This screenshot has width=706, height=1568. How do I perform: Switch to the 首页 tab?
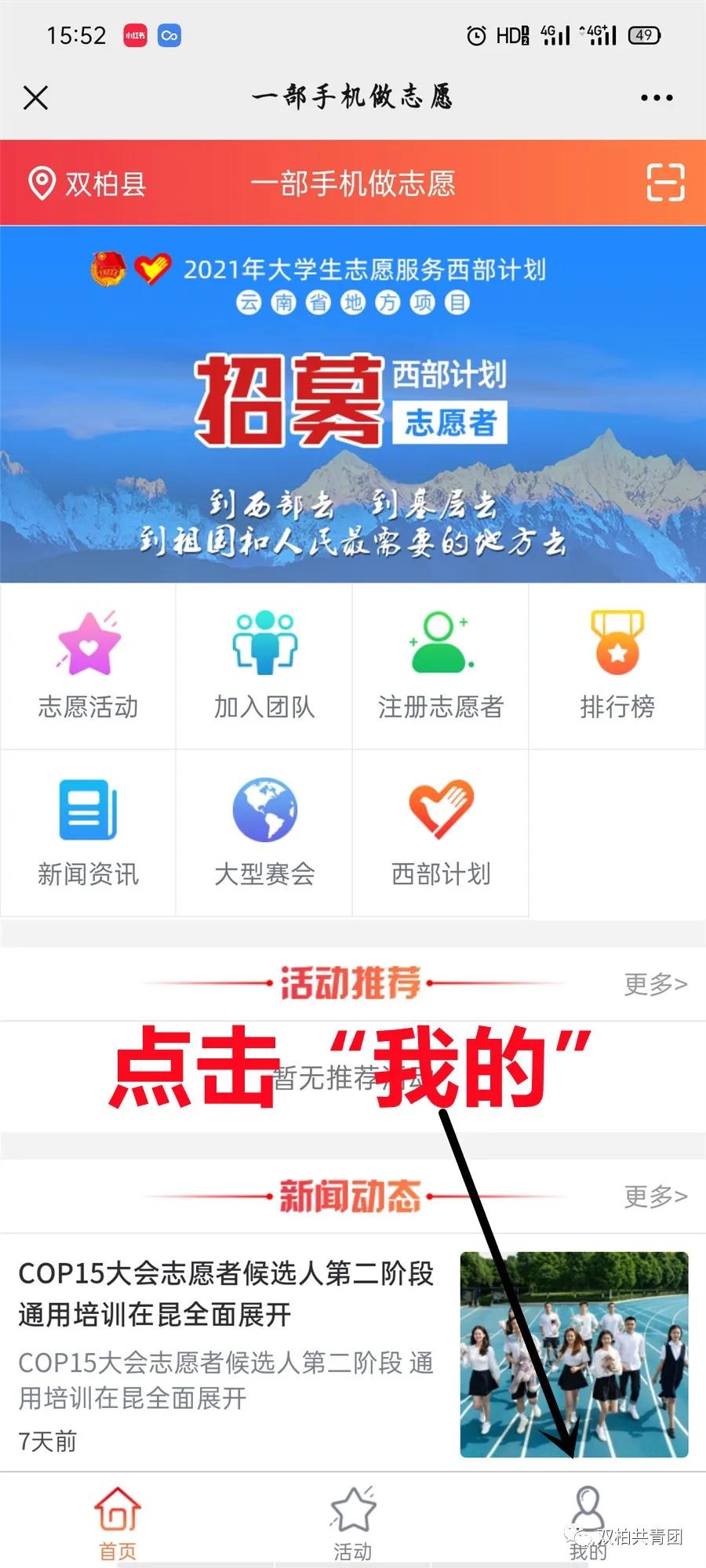pos(118,1523)
